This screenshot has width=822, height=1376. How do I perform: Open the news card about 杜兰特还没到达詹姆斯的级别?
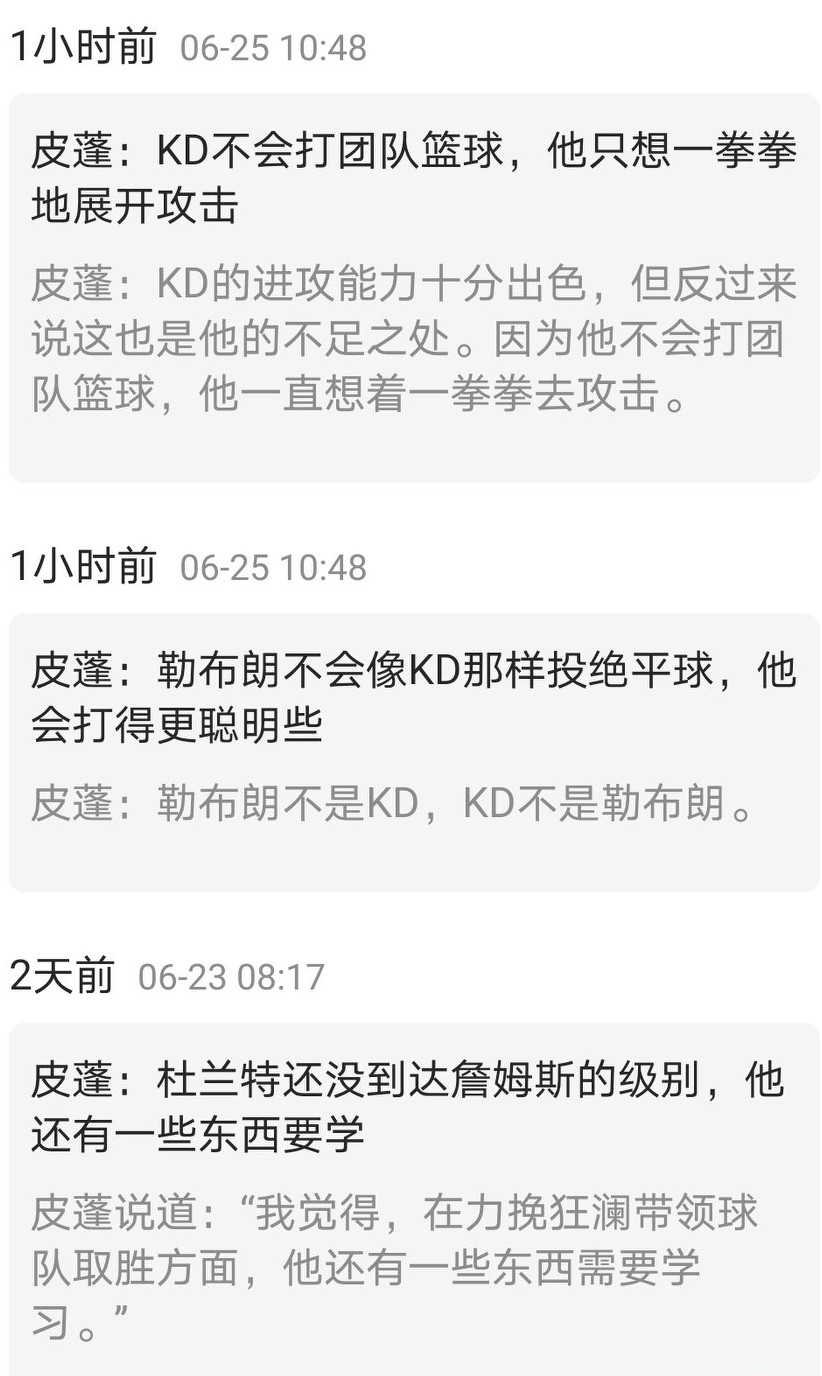tap(414, 1199)
